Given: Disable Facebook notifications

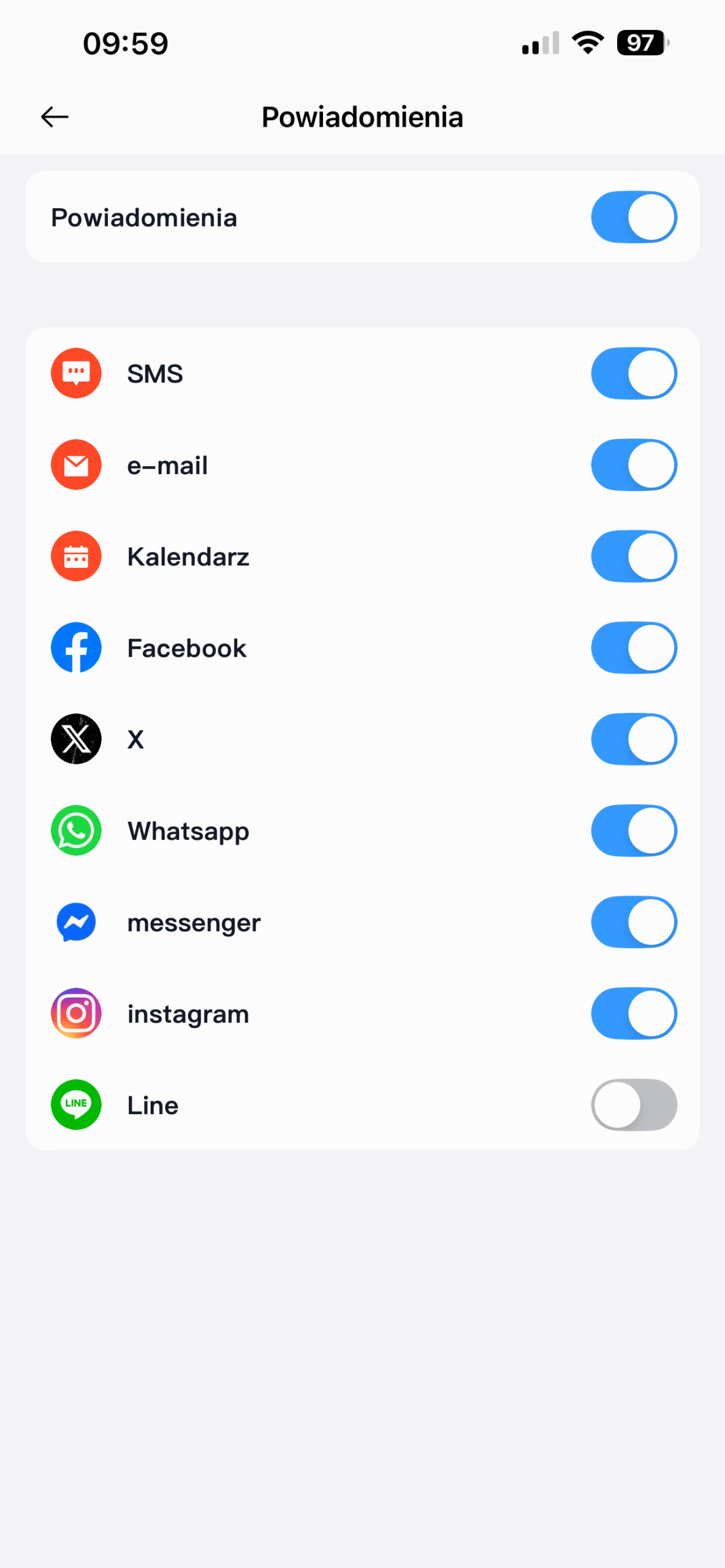Looking at the screenshot, I should point(634,647).
